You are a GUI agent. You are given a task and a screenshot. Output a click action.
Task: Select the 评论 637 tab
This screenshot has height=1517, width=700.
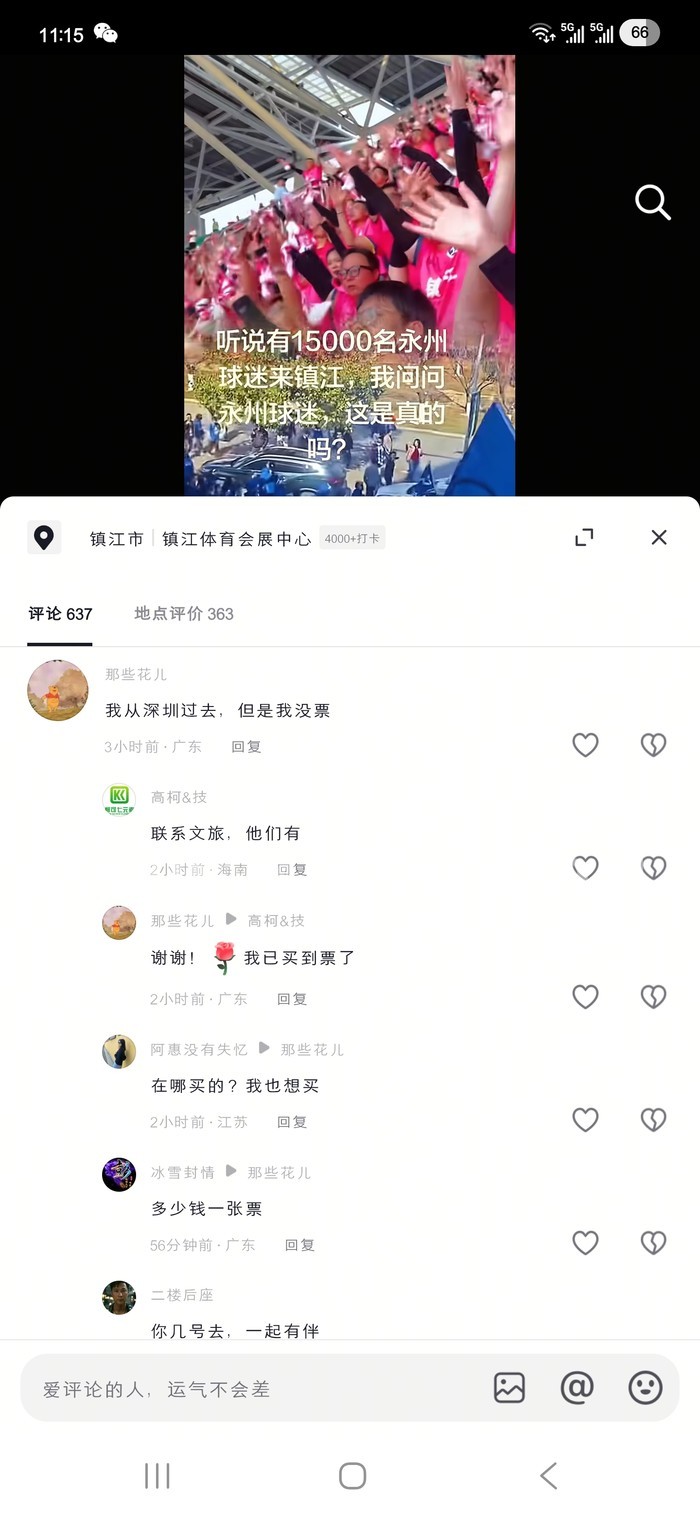coord(60,614)
